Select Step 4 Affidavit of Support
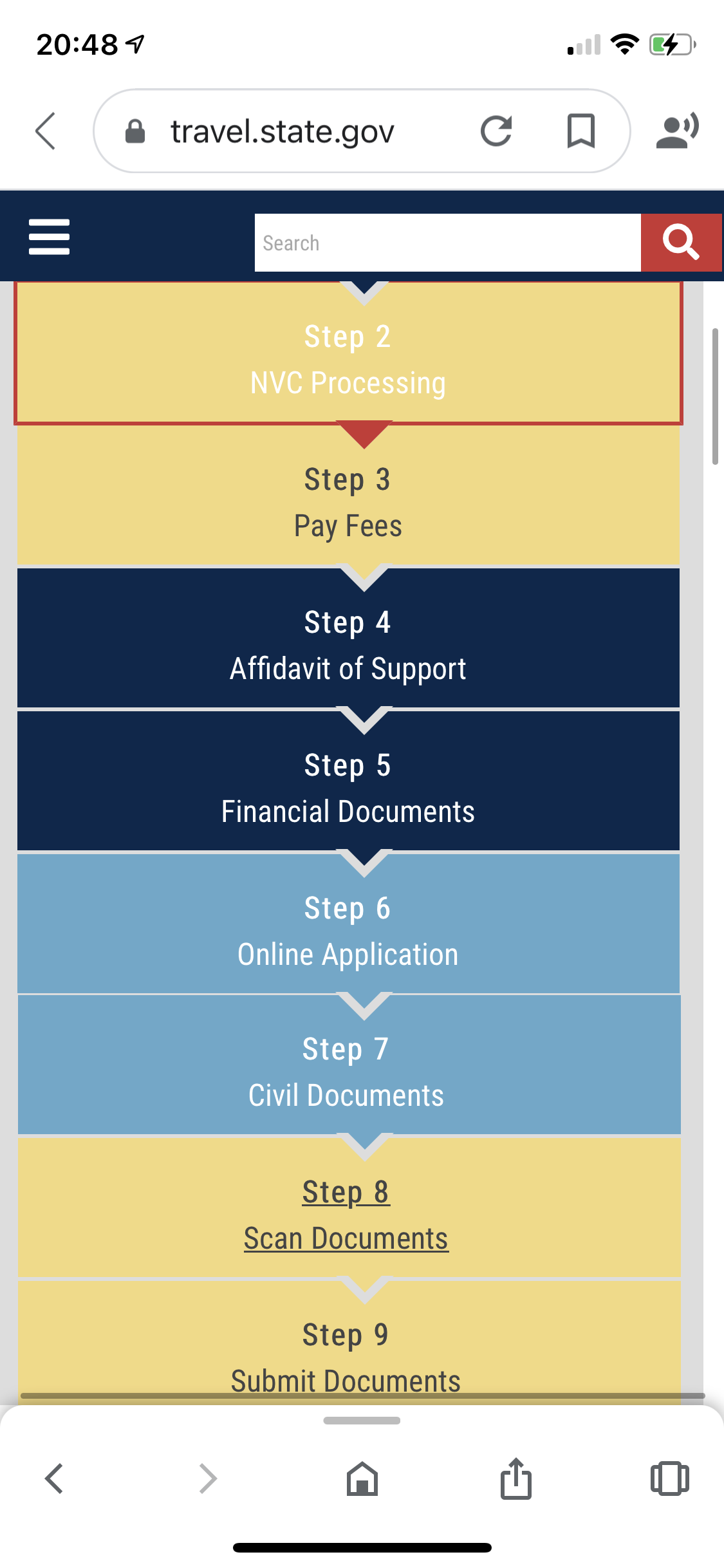Image resolution: width=724 pixels, height=1568 pixels. (x=348, y=638)
